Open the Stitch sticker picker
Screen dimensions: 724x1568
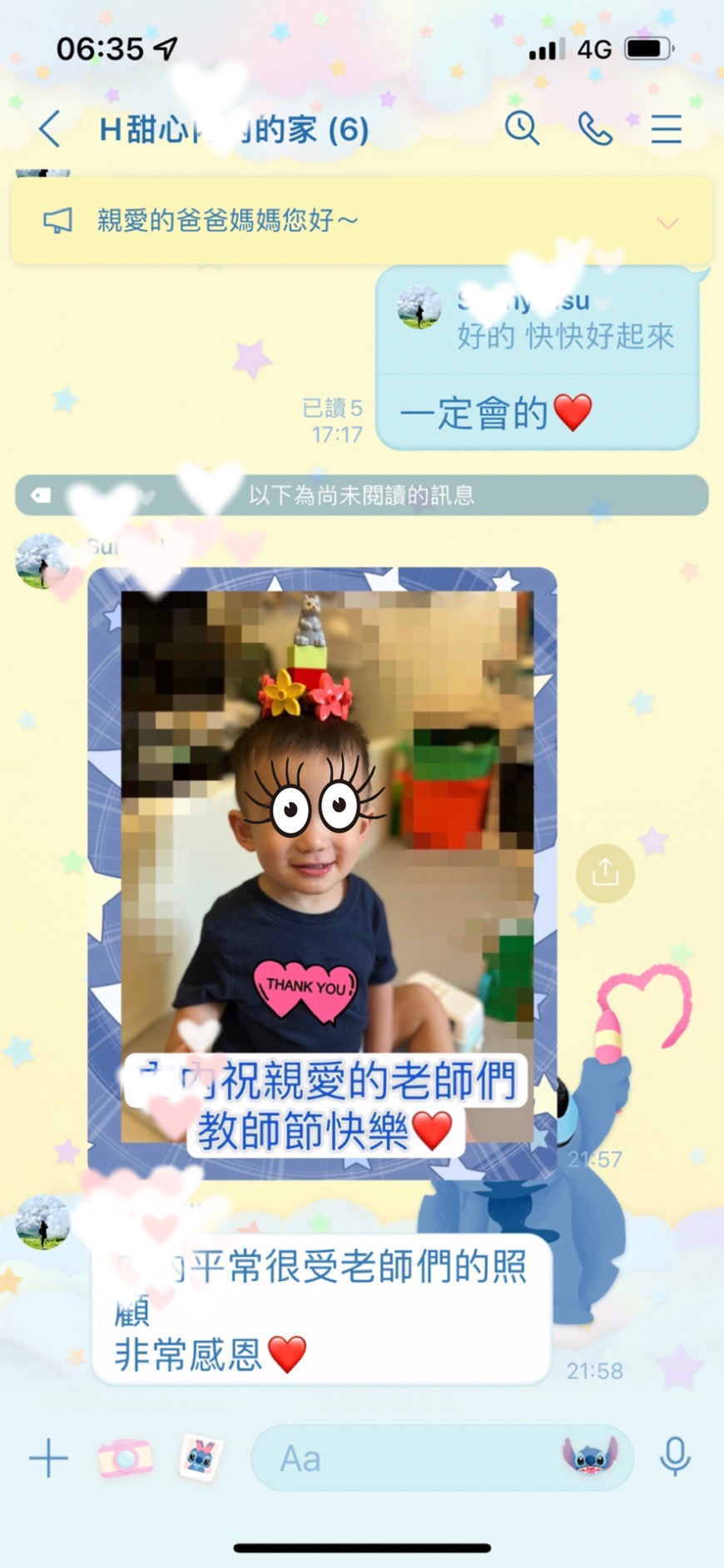click(x=590, y=1457)
